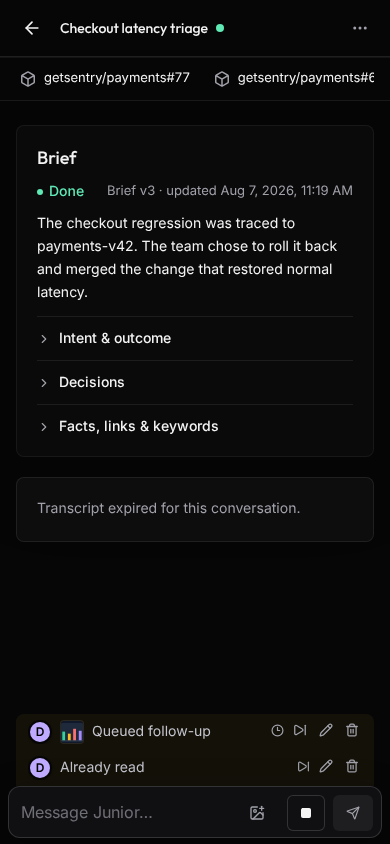Expand the Decisions section

(x=195, y=382)
